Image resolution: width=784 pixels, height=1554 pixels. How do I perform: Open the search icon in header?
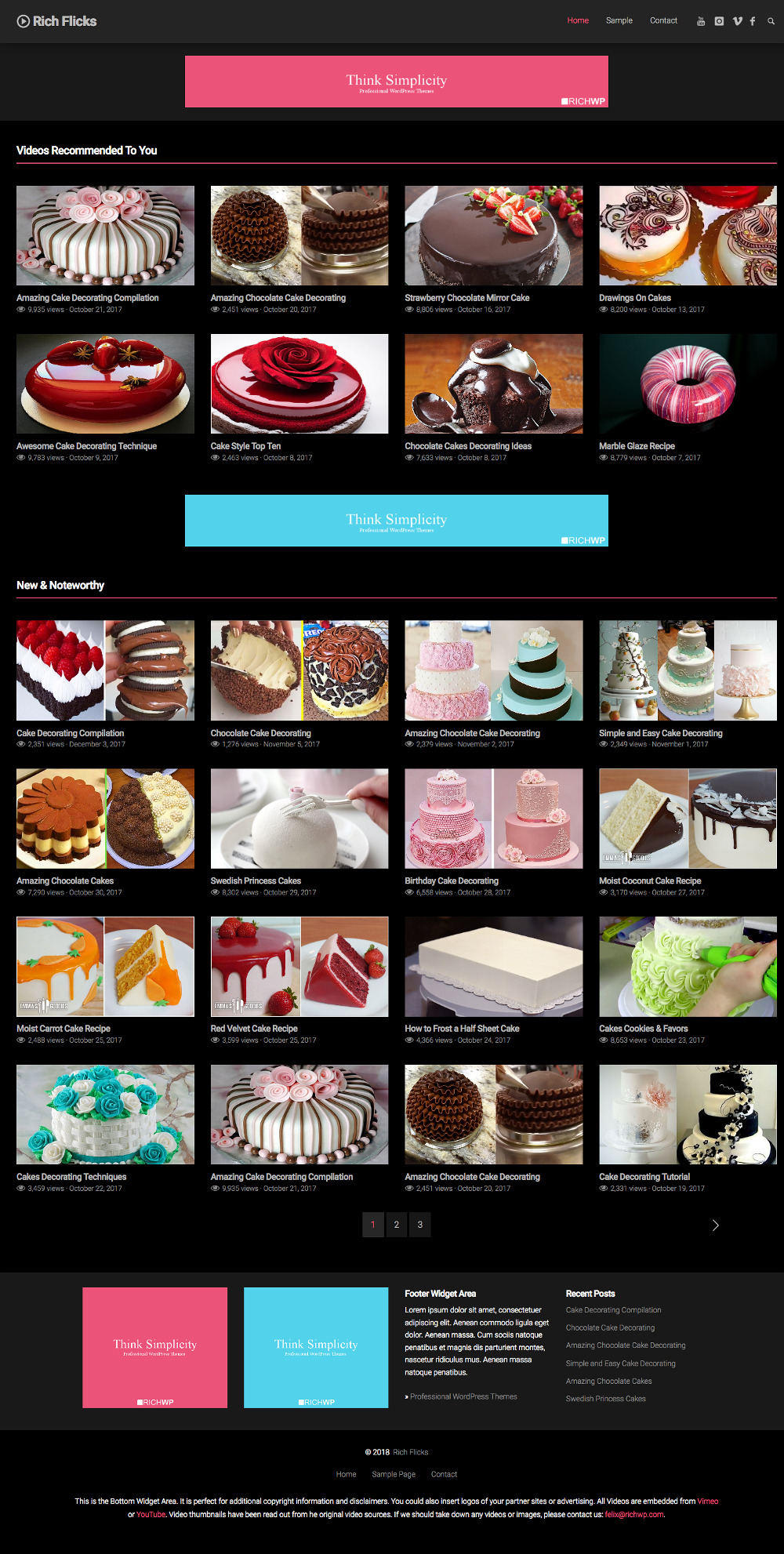771,21
